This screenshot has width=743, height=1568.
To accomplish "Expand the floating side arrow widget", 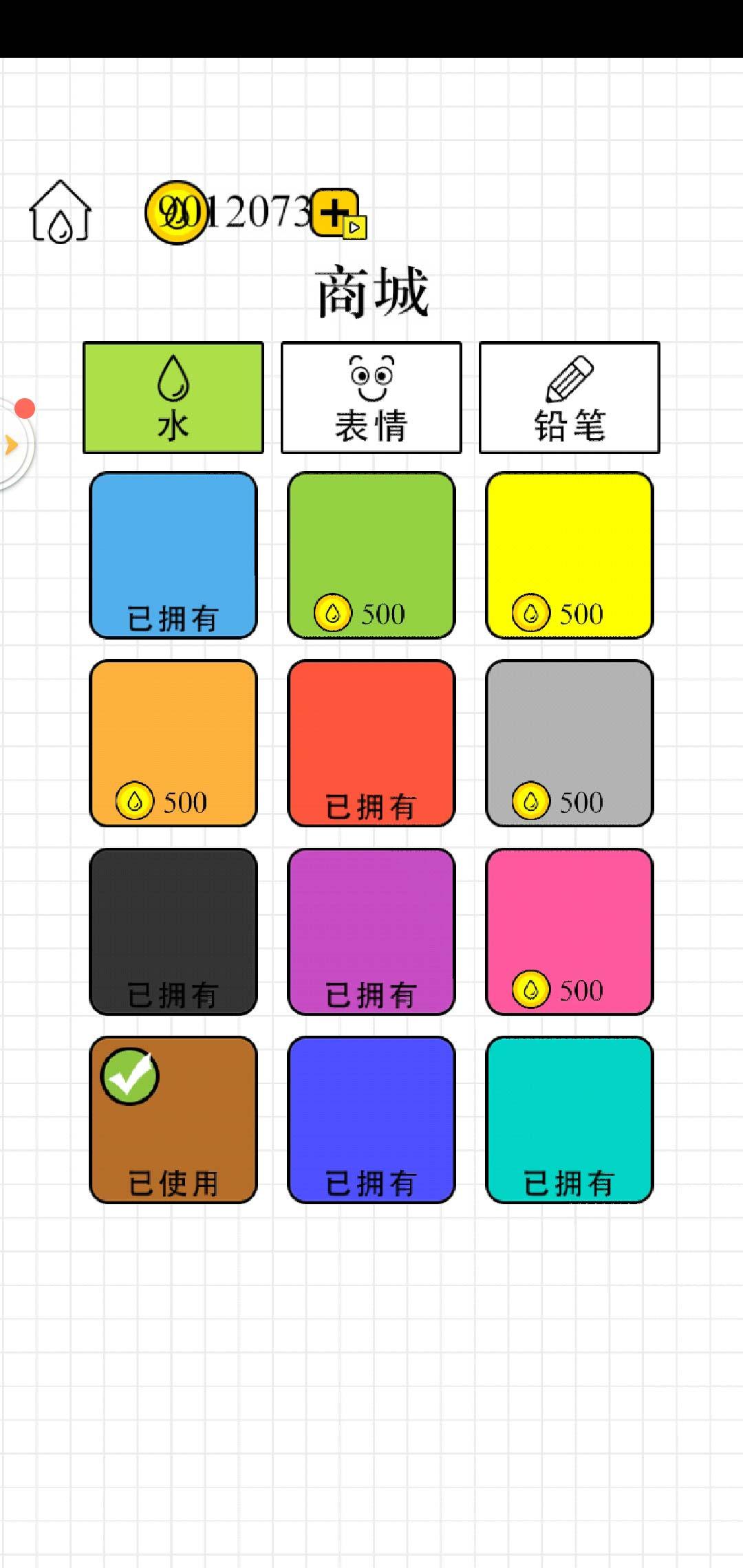I will [11, 445].
